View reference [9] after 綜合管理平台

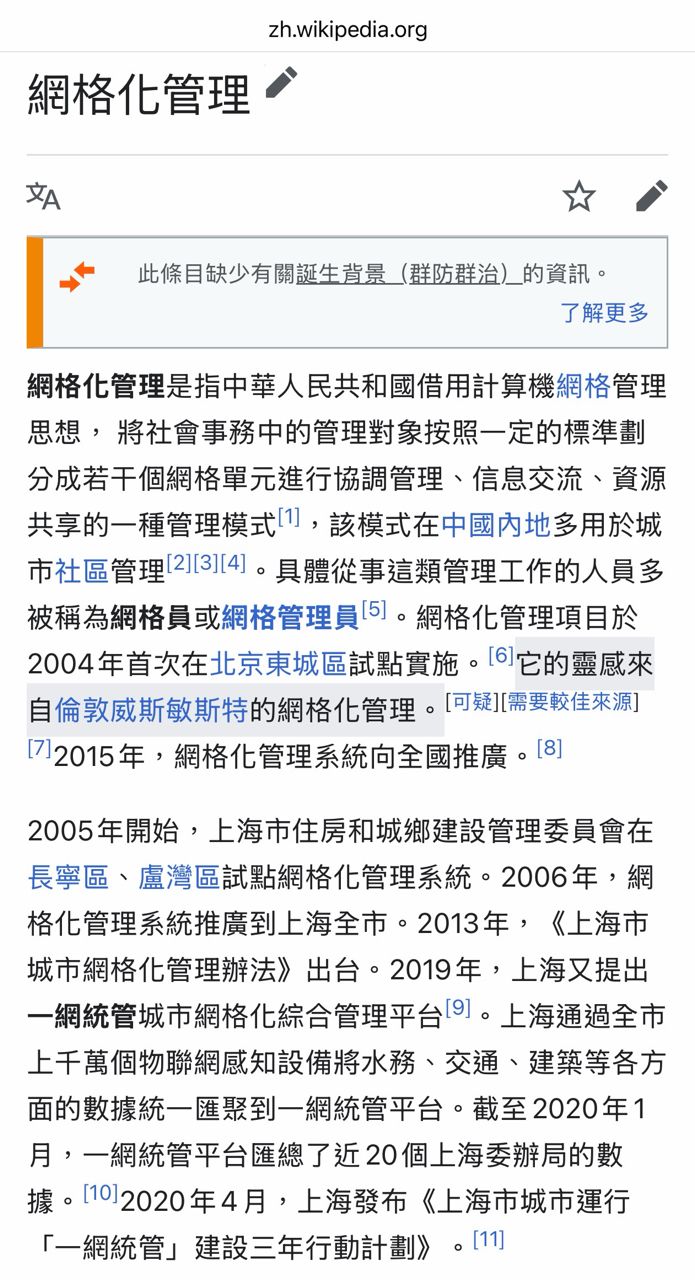point(457,1007)
